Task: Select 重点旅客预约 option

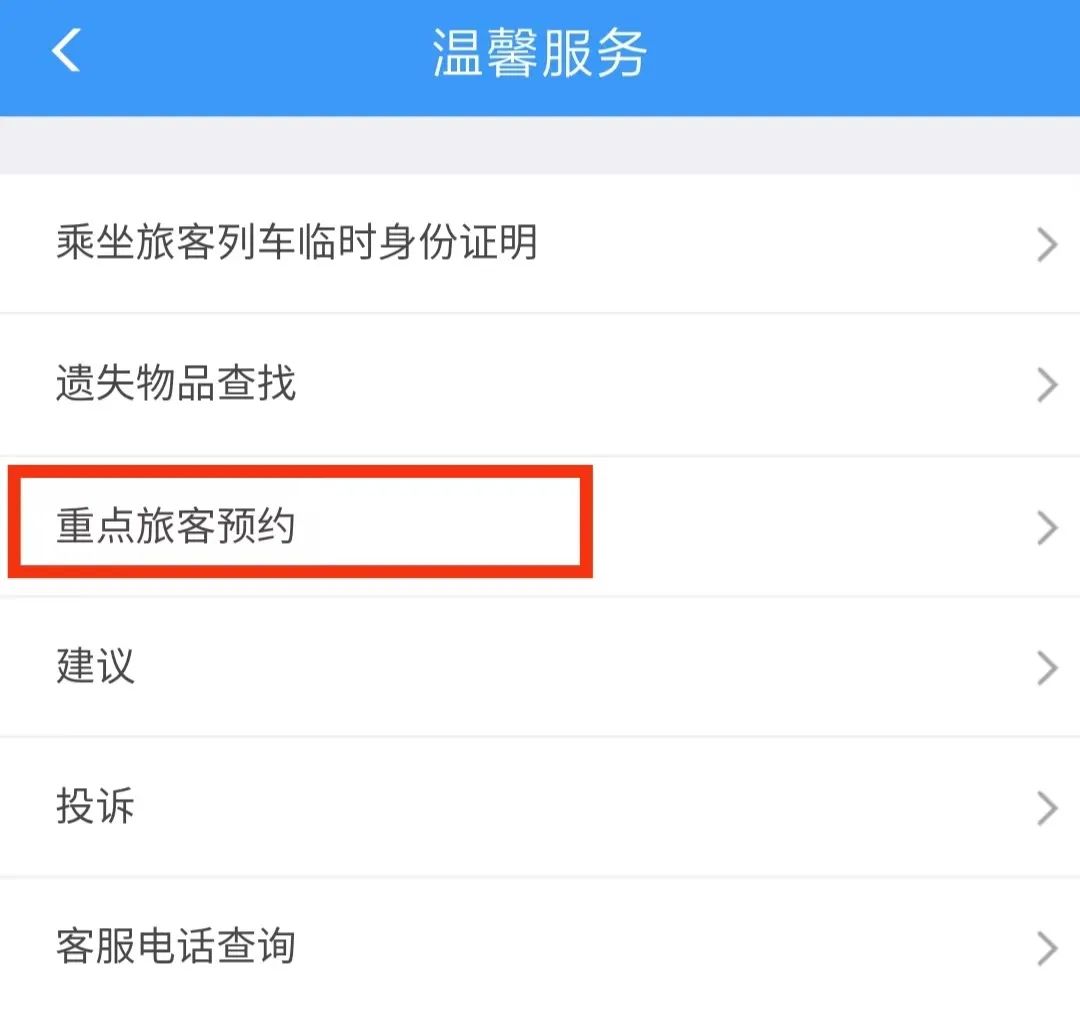Action: pos(176,526)
